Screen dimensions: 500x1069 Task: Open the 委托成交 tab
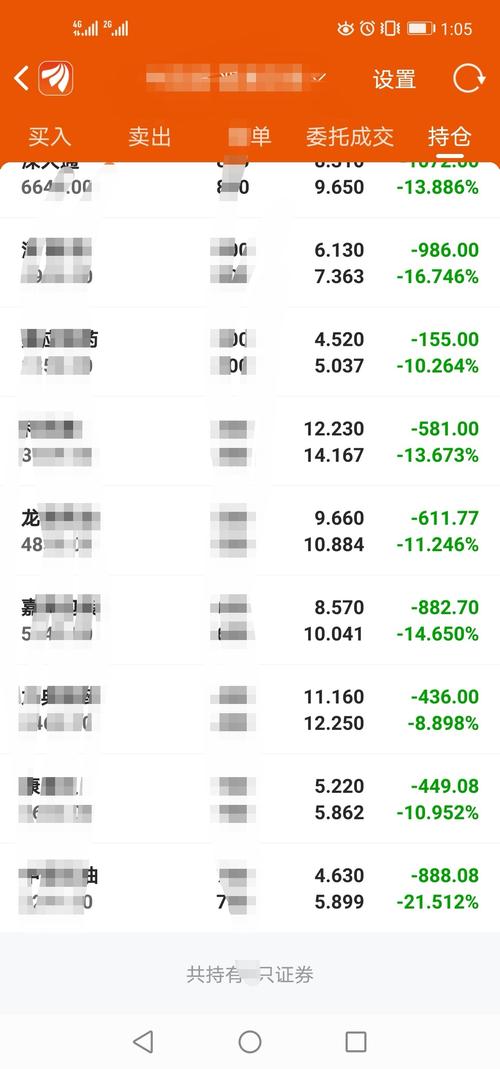click(350, 136)
